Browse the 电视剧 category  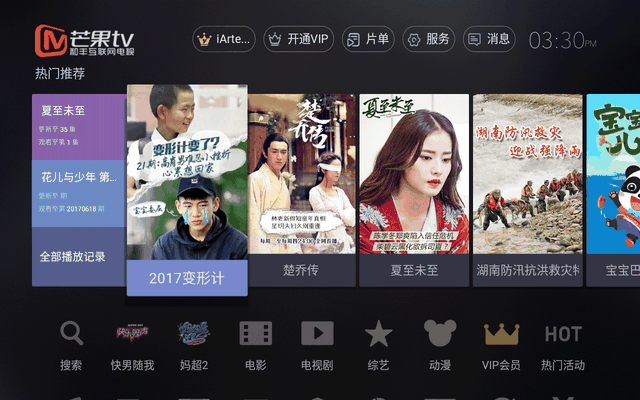[317, 345]
